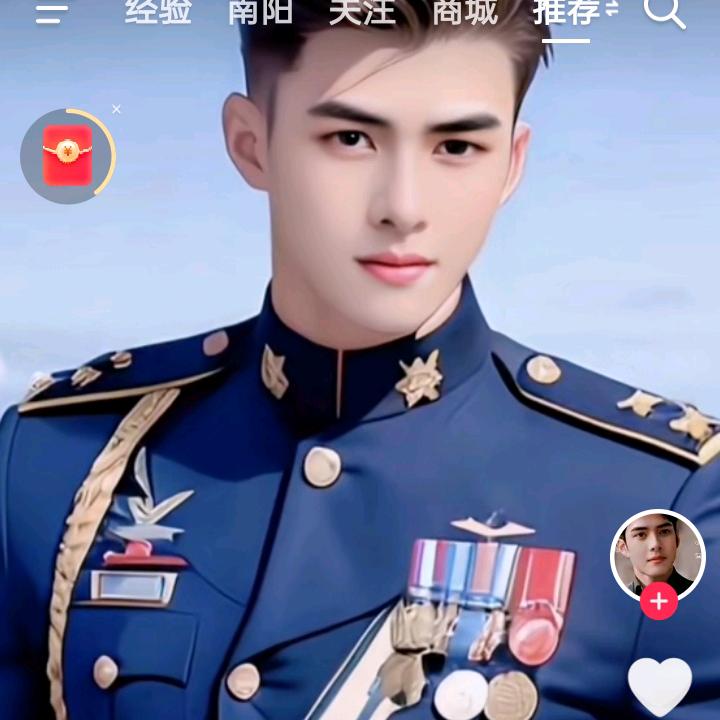Viewport: 720px width, 720px height.
Task: Switch to the 南阳 tab
Action: coord(260,12)
